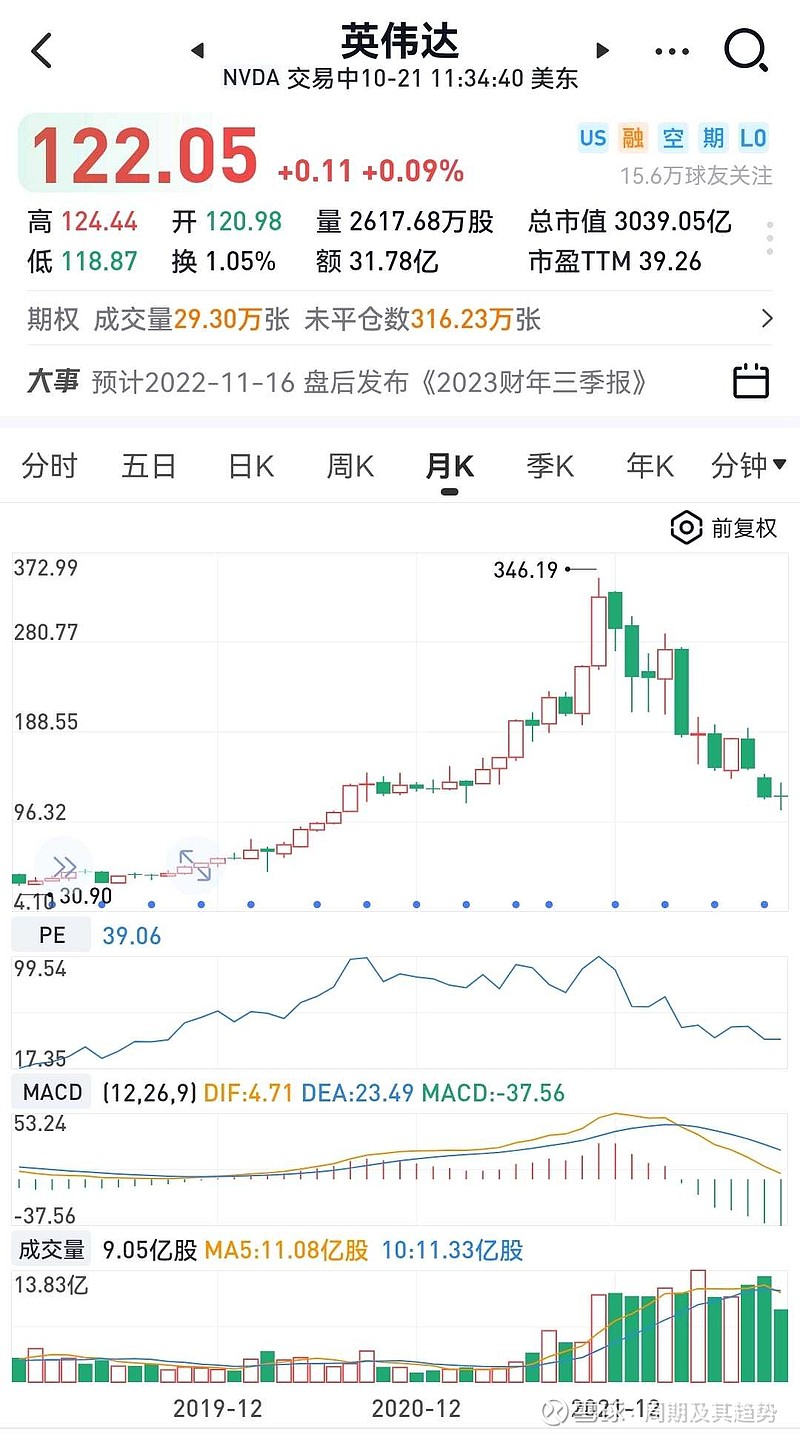Open the 大事 events calendar icon
Screen dimensions: 800x1437
750,381
